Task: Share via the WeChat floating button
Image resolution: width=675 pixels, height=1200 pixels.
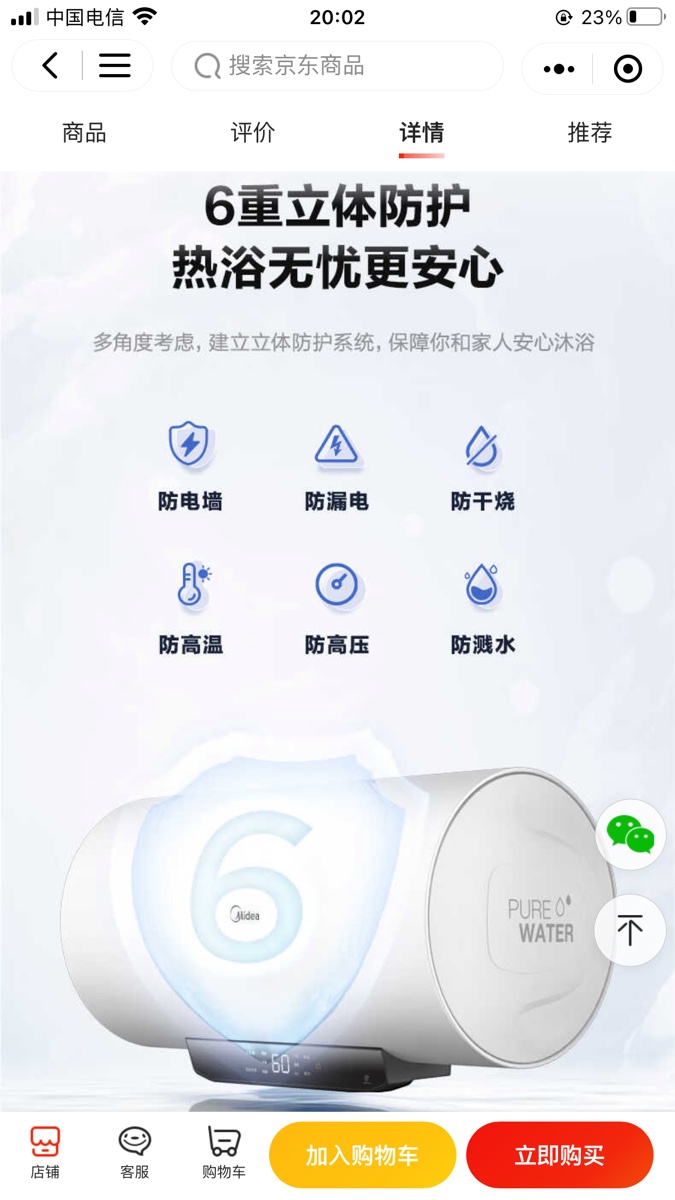Action: (x=630, y=834)
